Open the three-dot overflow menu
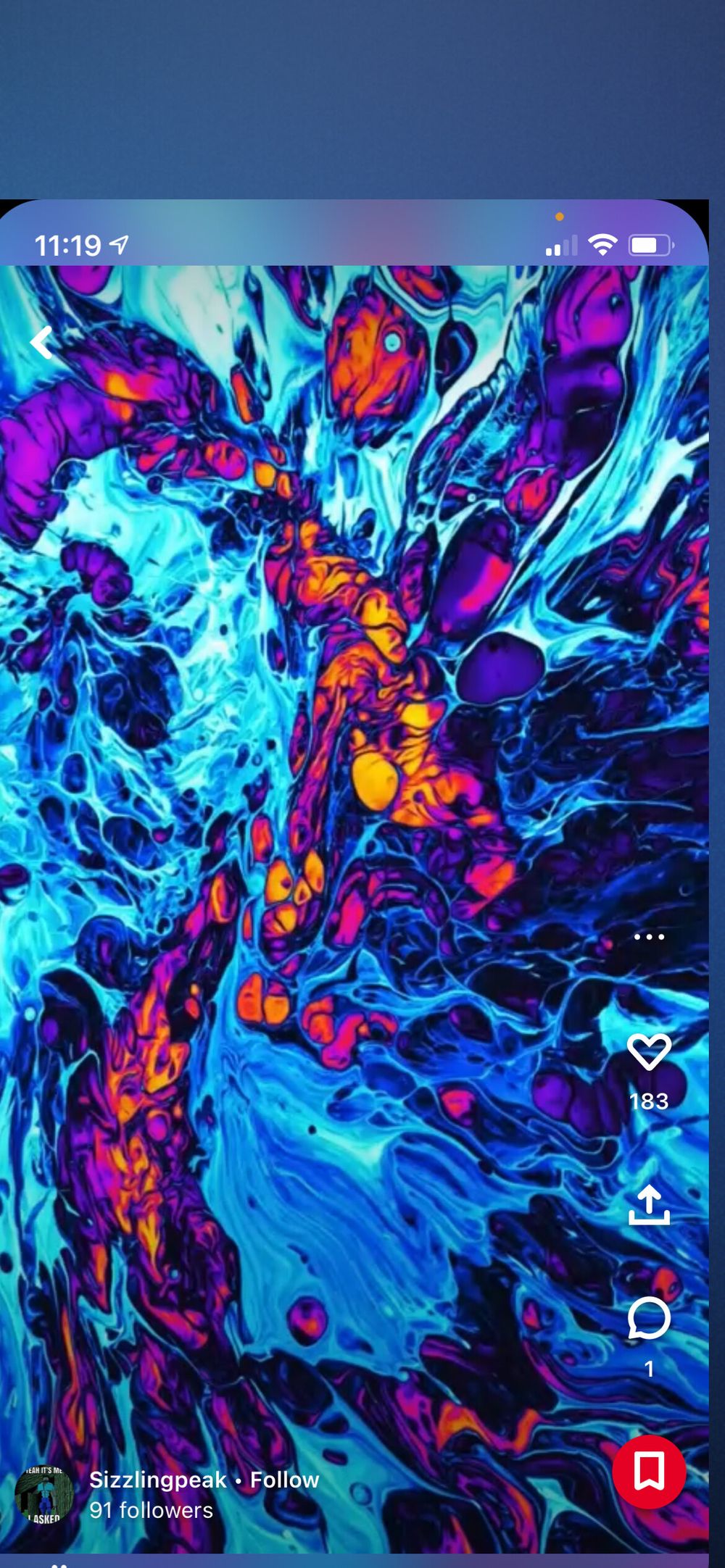This screenshot has width=725, height=1568. point(649,937)
